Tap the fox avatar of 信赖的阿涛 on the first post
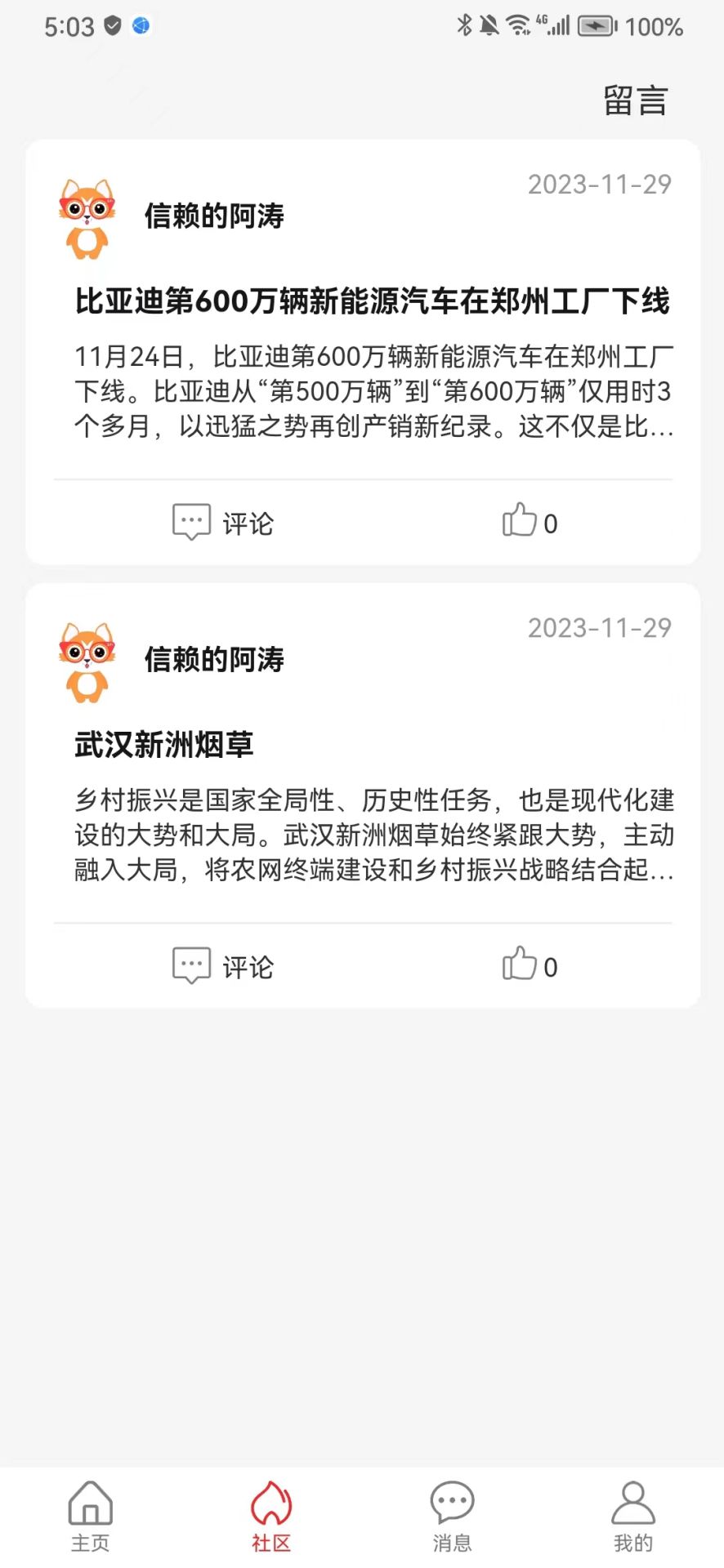Image resolution: width=724 pixels, height=1568 pixels. pyautogui.click(x=86, y=218)
